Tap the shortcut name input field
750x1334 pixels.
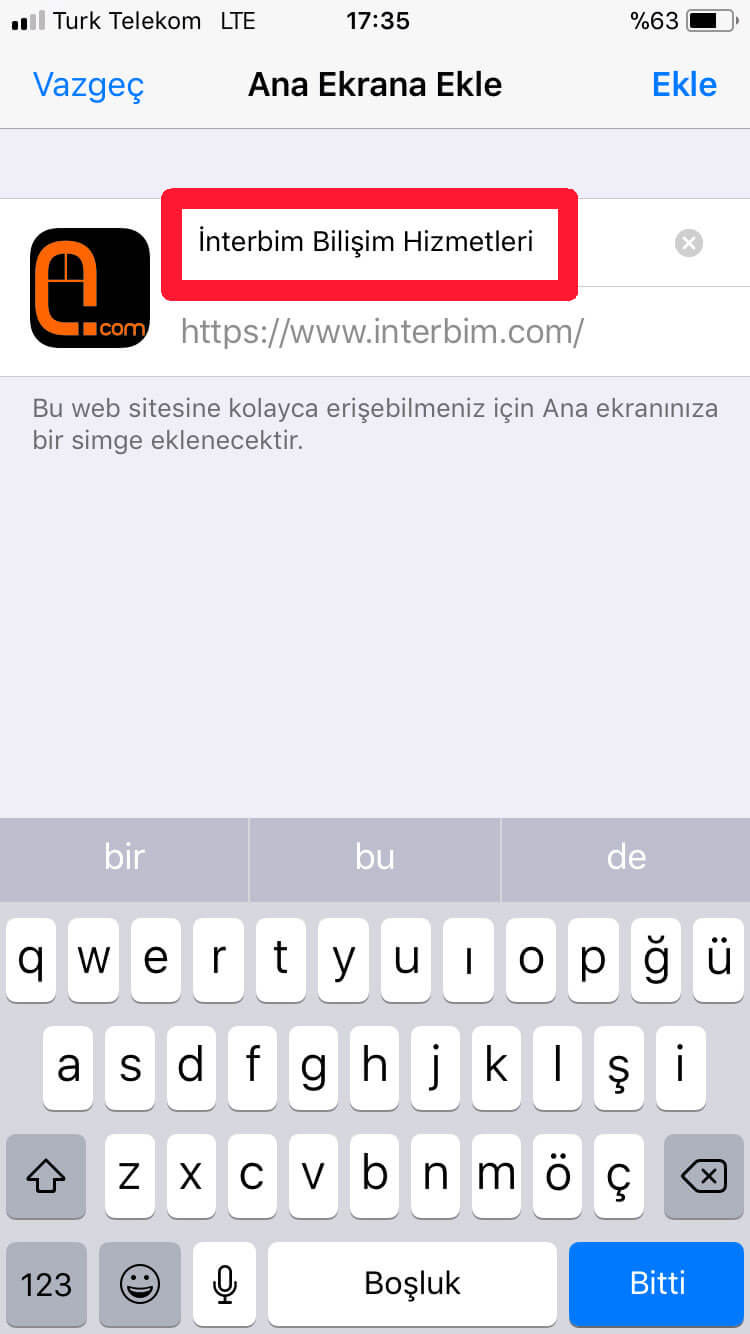(368, 243)
